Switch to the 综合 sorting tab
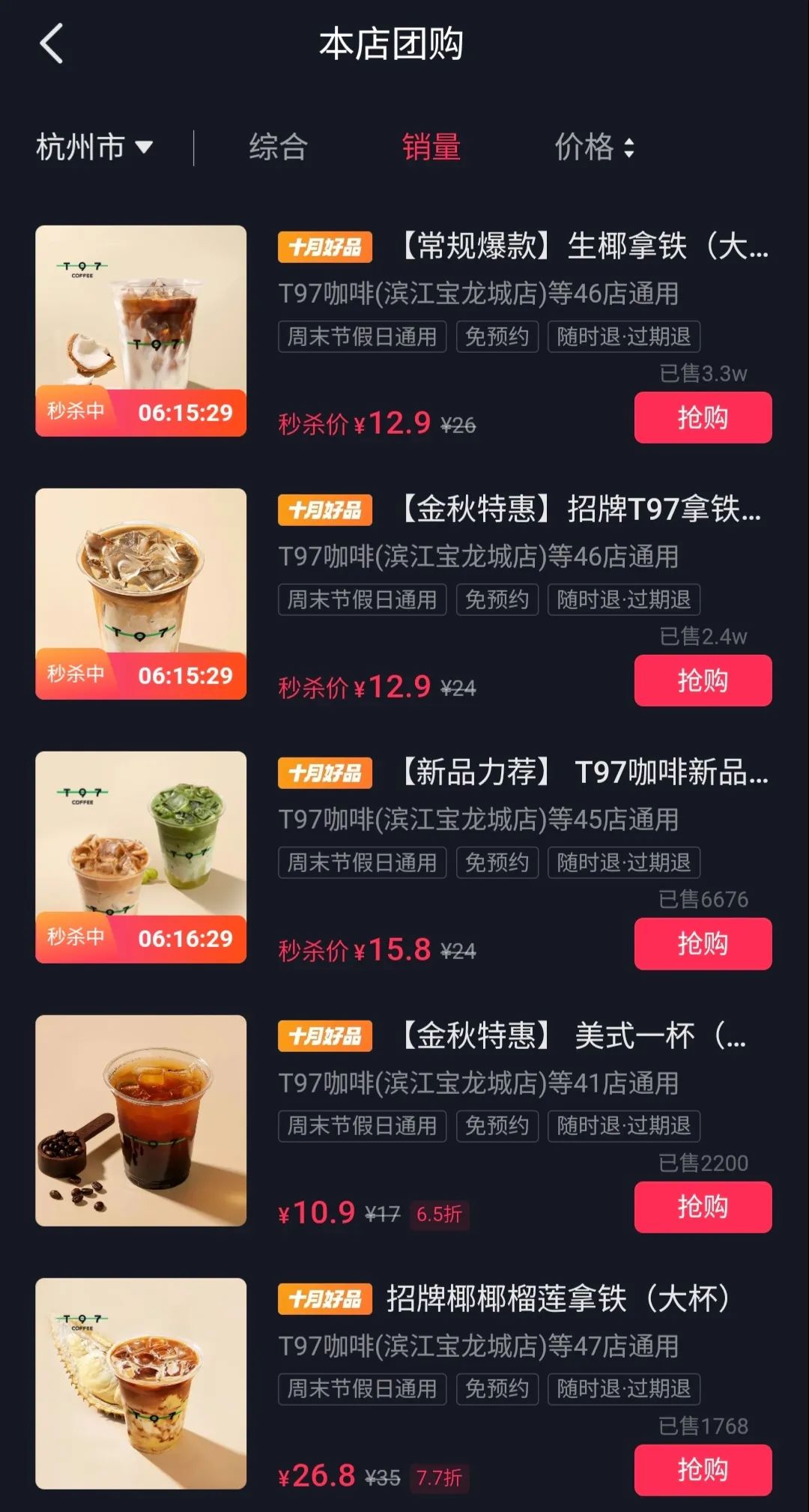Viewport: 809px width, 1512px height. click(278, 147)
